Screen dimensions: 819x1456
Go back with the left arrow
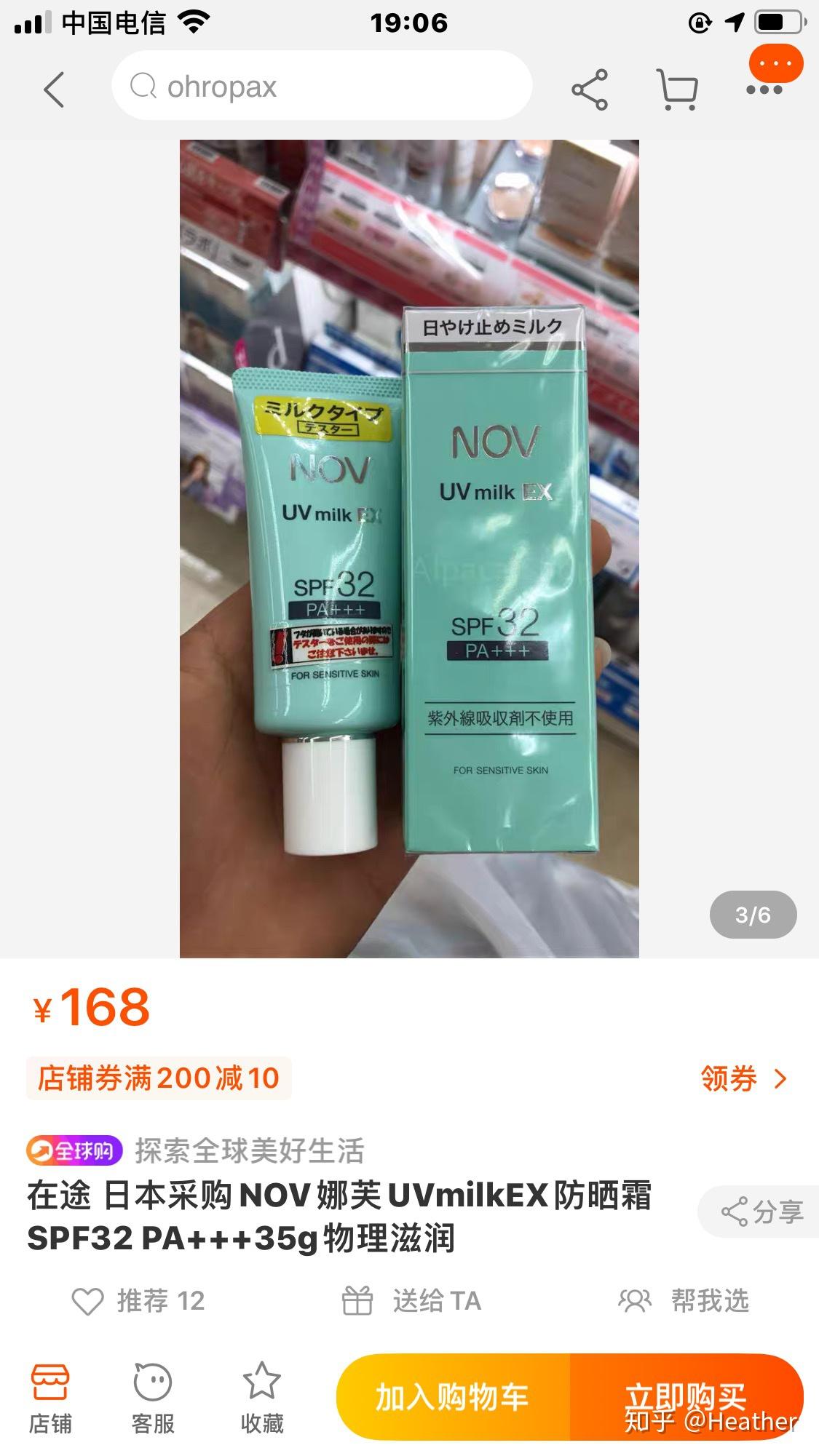[54, 89]
